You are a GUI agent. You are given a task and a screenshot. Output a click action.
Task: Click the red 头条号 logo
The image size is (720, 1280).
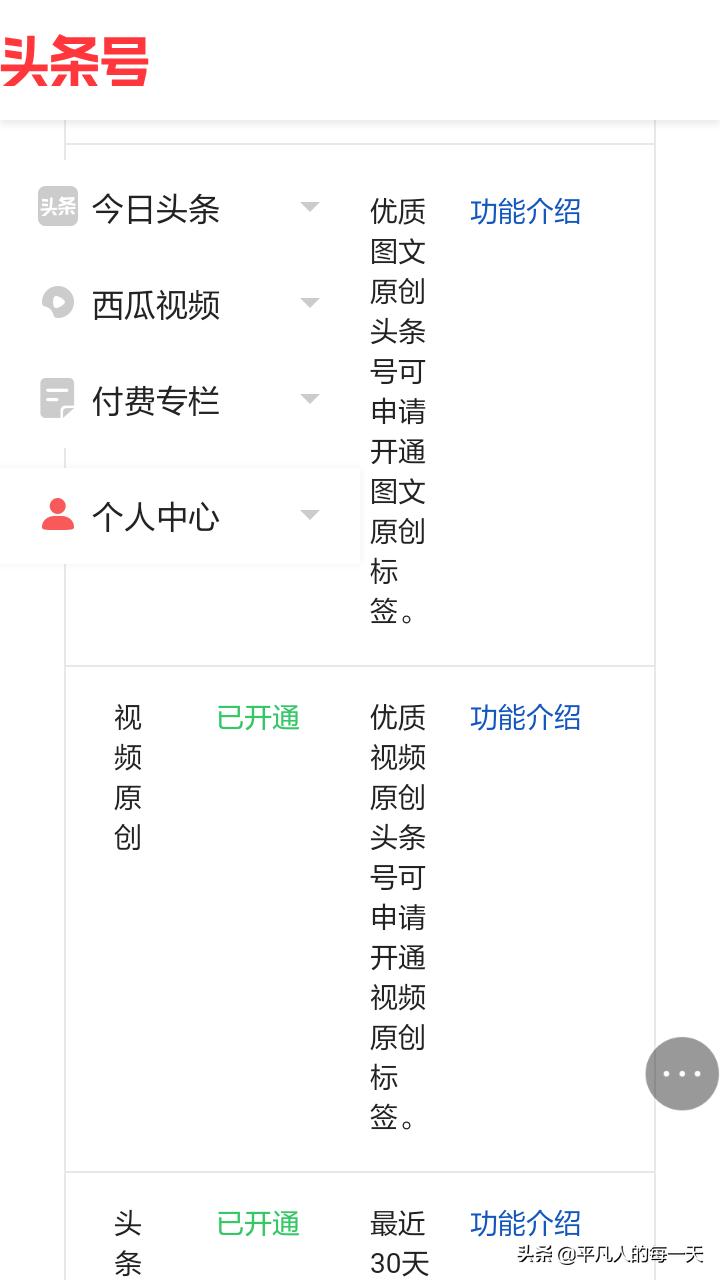click(75, 62)
